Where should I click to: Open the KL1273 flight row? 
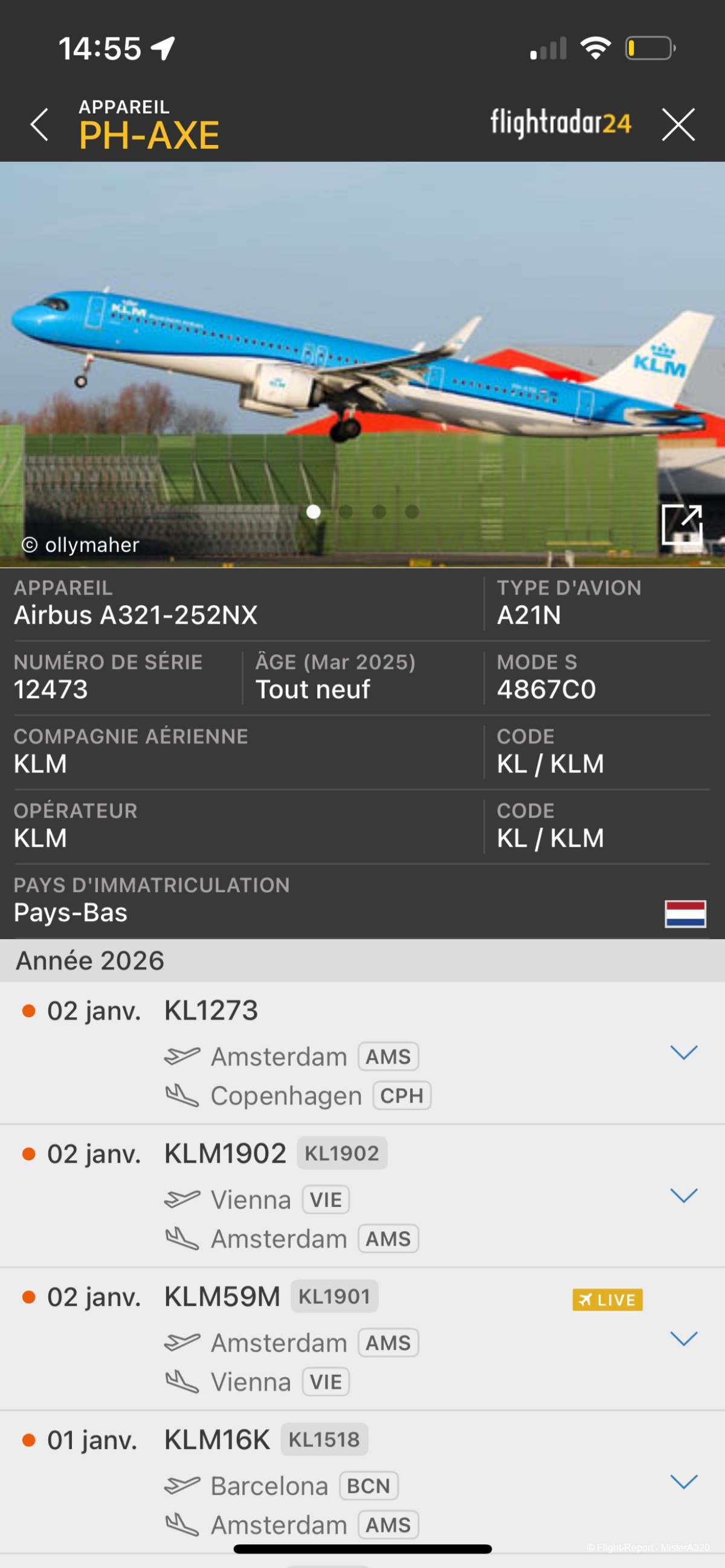tap(211, 1011)
